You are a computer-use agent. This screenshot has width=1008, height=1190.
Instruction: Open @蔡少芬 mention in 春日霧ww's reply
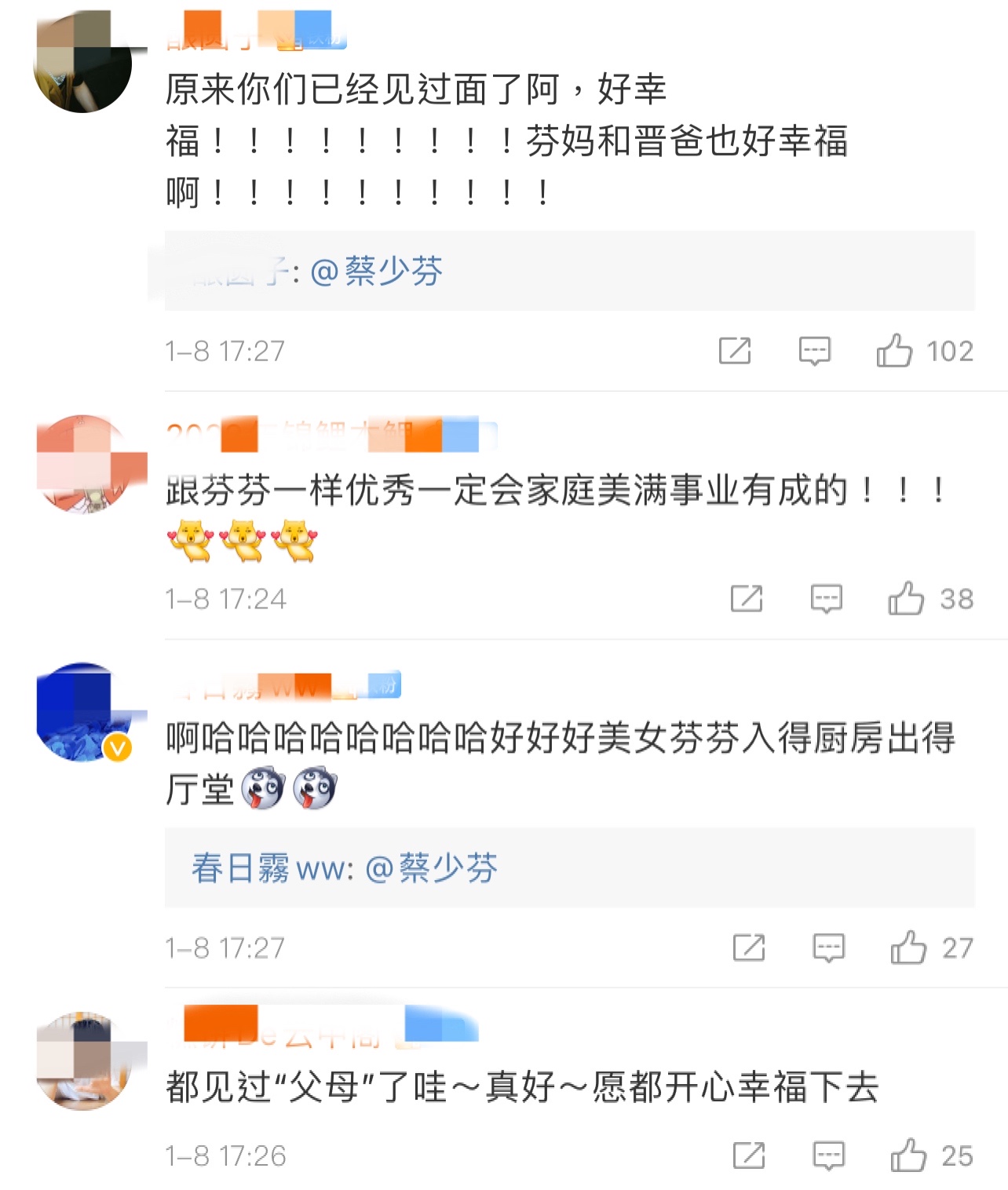pyautogui.click(x=432, y=868)
